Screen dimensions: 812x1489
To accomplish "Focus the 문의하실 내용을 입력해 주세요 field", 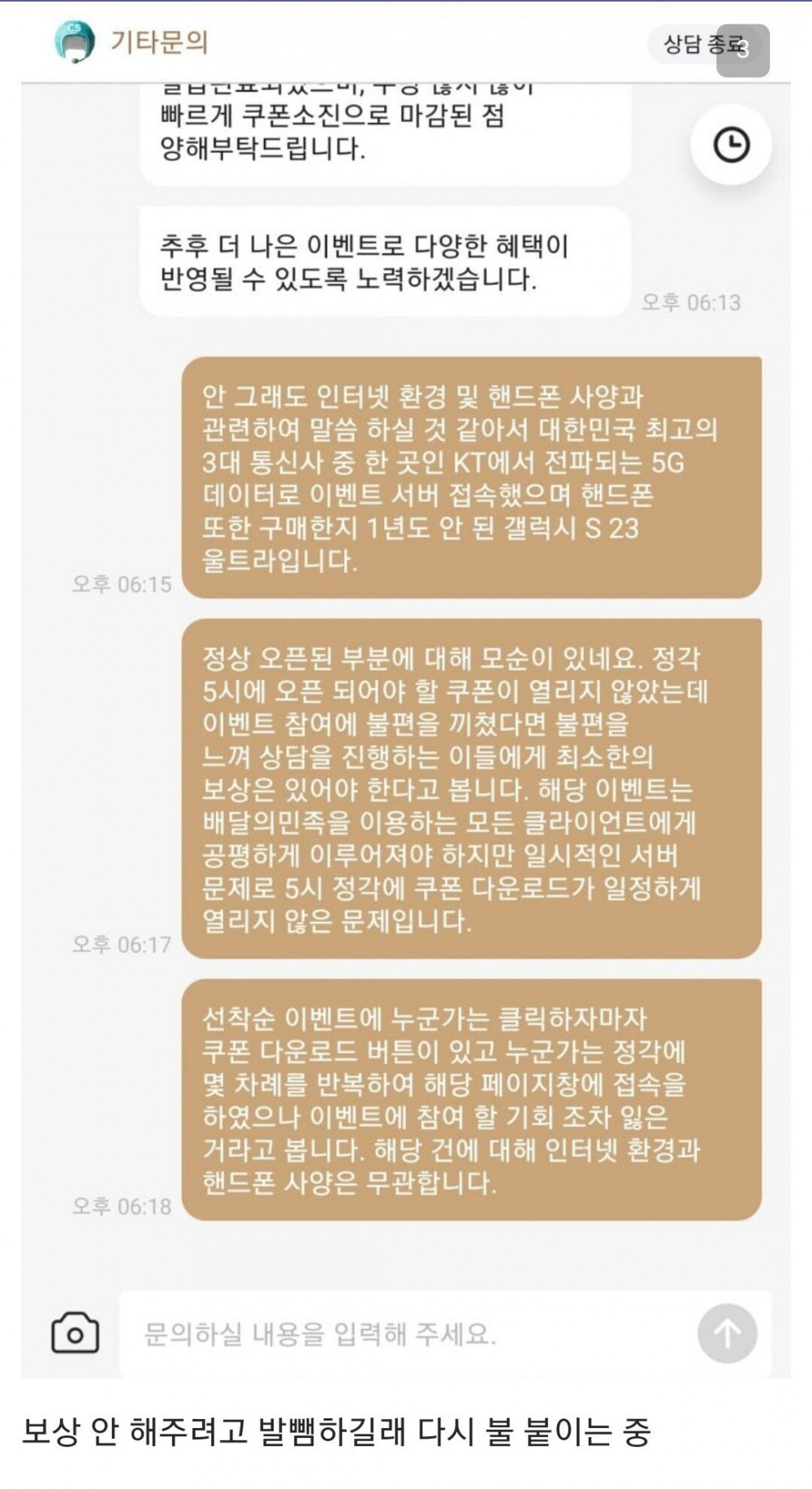I will (x=406, y=1334).
